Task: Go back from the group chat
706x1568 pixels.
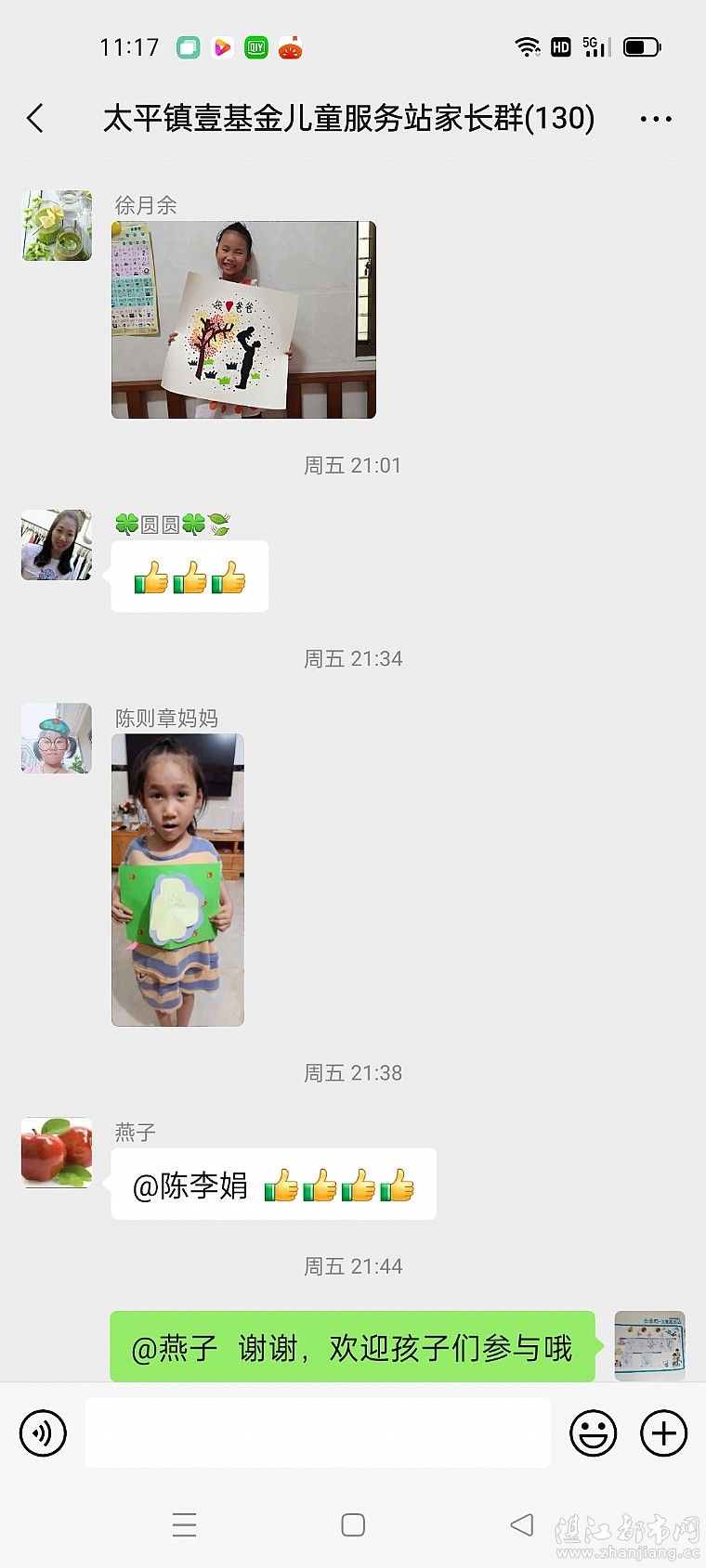Action: point(35,118)
